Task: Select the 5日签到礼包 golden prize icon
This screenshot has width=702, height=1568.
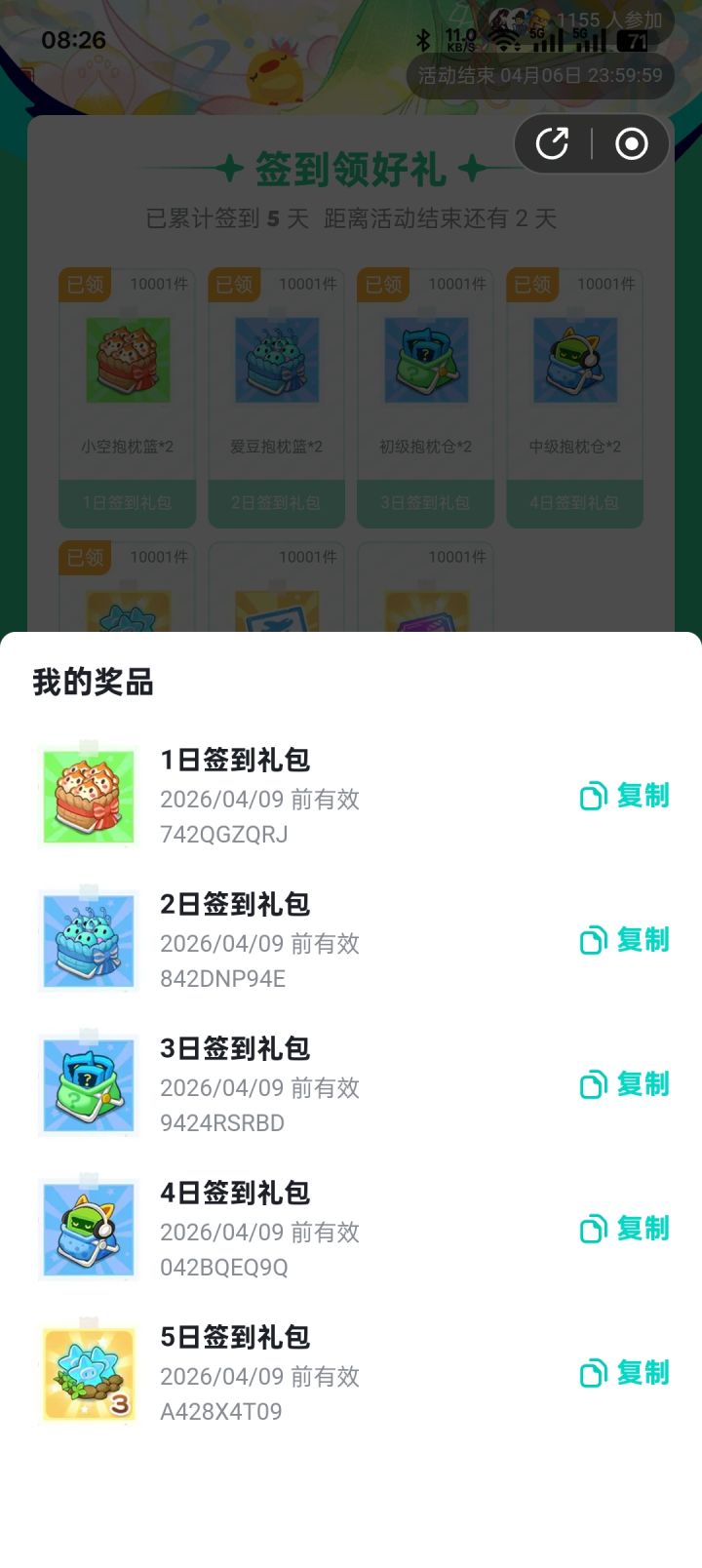Action: click(87, 1373)
